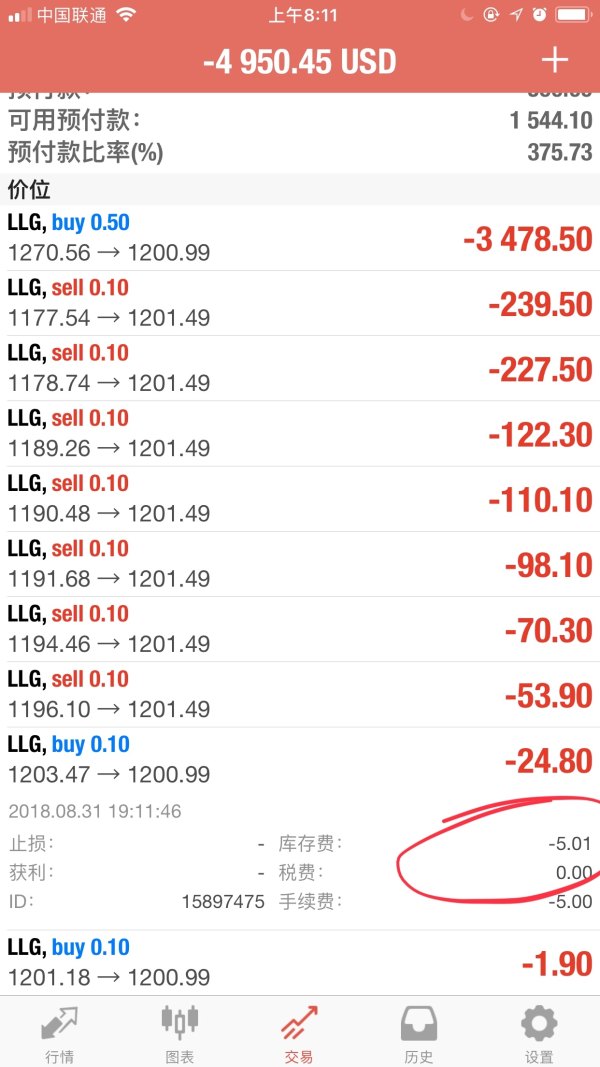Open the 设置 settings tab

click(539, 1033)
